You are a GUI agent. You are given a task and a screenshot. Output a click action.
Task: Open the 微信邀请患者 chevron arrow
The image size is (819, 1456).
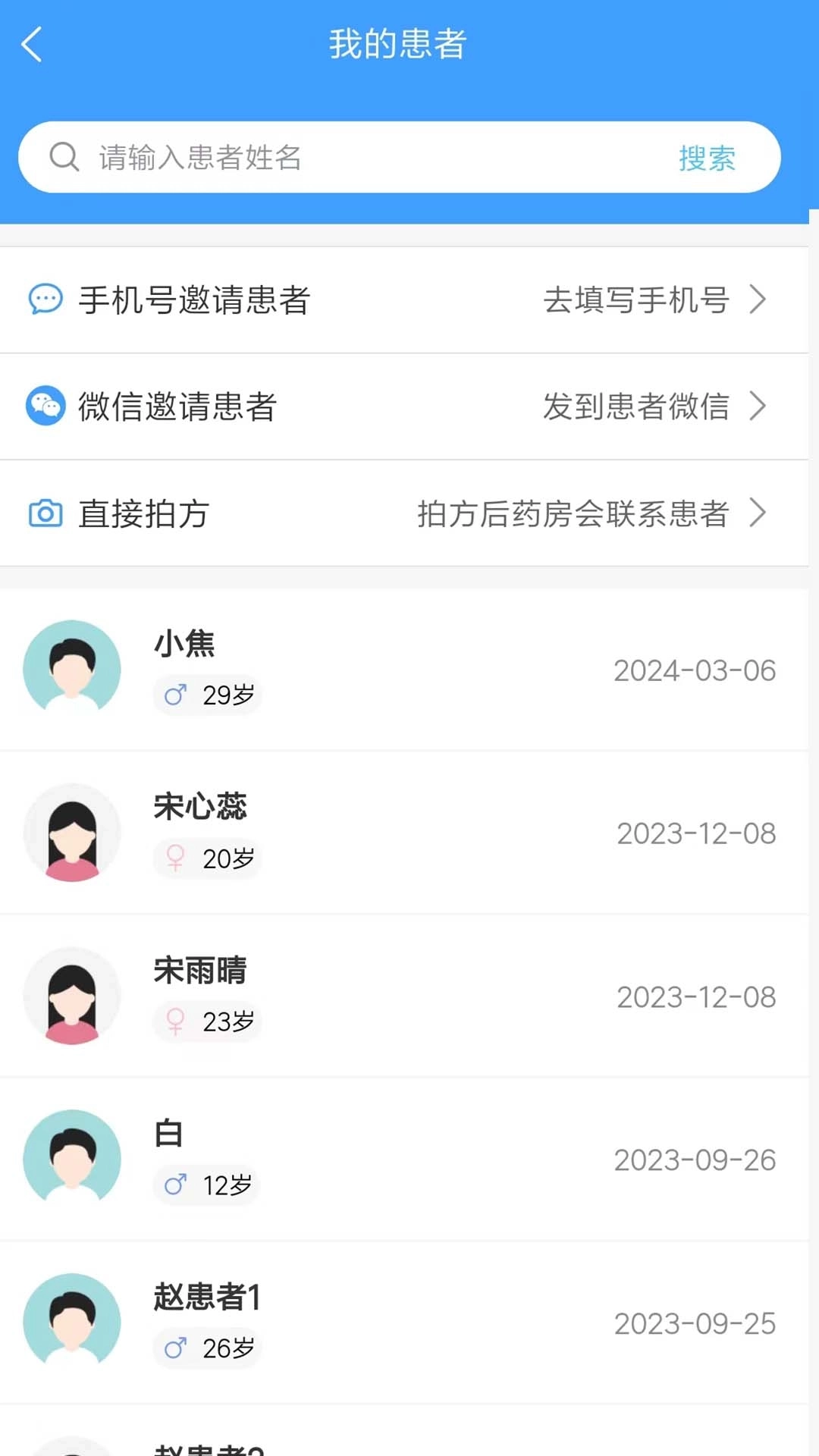(x=758, y=407)
